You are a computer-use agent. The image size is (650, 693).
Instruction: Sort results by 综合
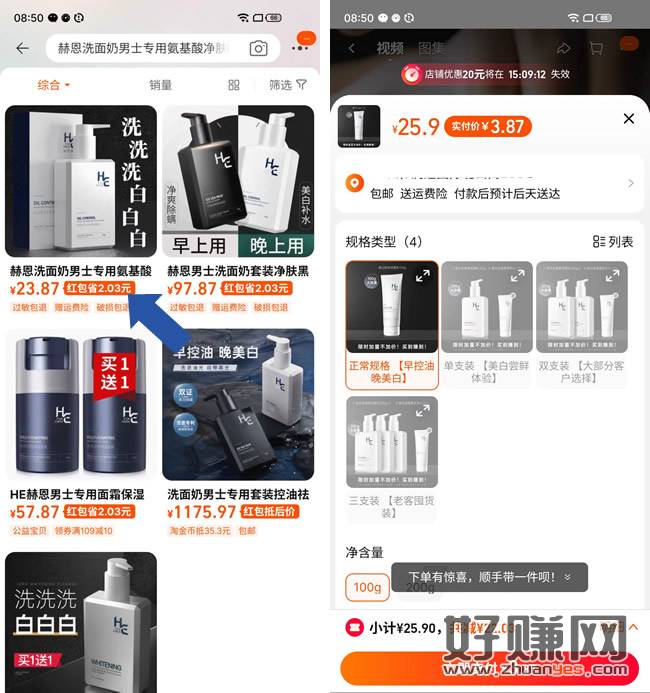53,85
